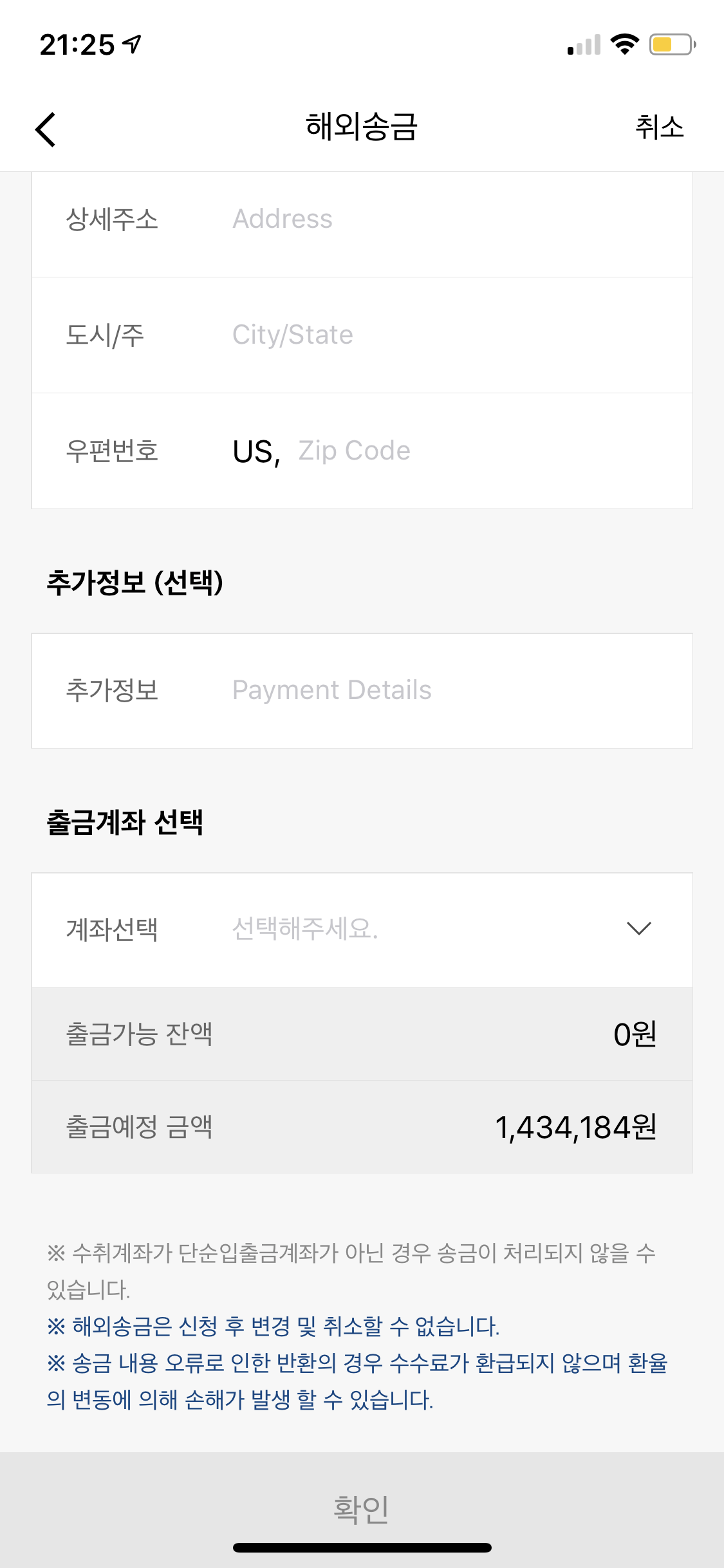
Task: Tap the home indicator bar at the bottom
Action: (362, 1545)
